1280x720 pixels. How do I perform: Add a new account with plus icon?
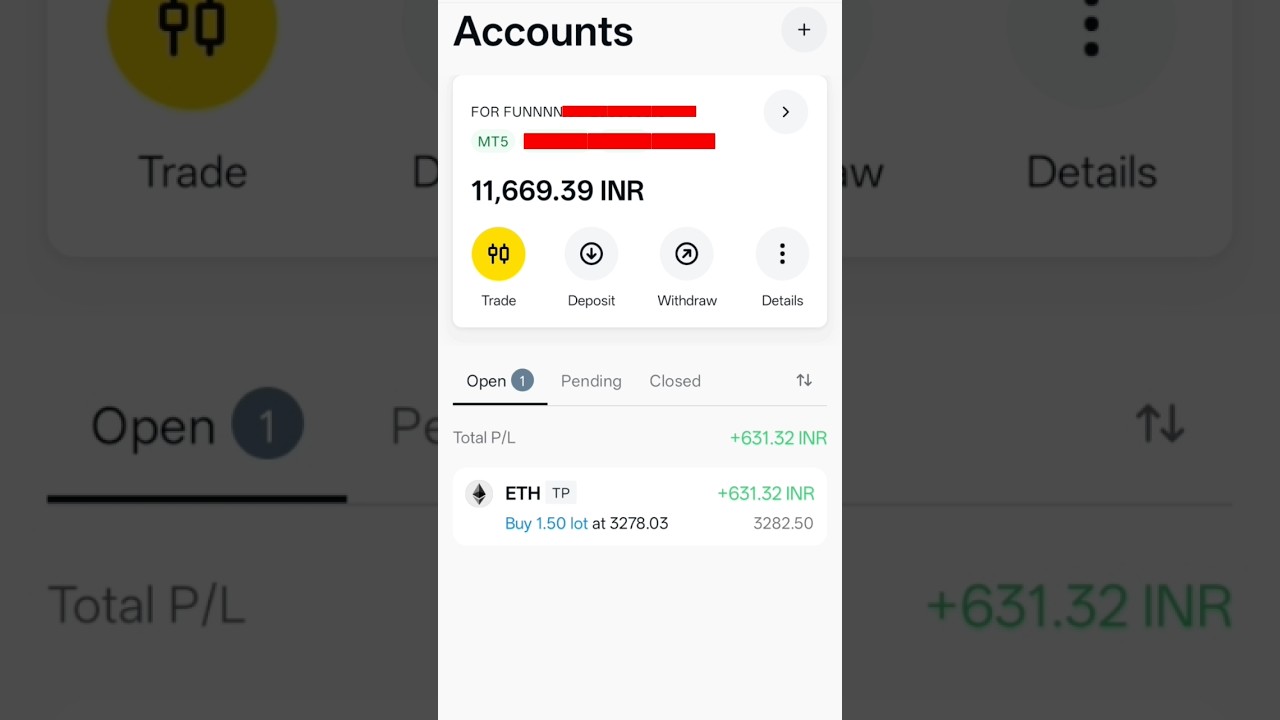point(803,30)
